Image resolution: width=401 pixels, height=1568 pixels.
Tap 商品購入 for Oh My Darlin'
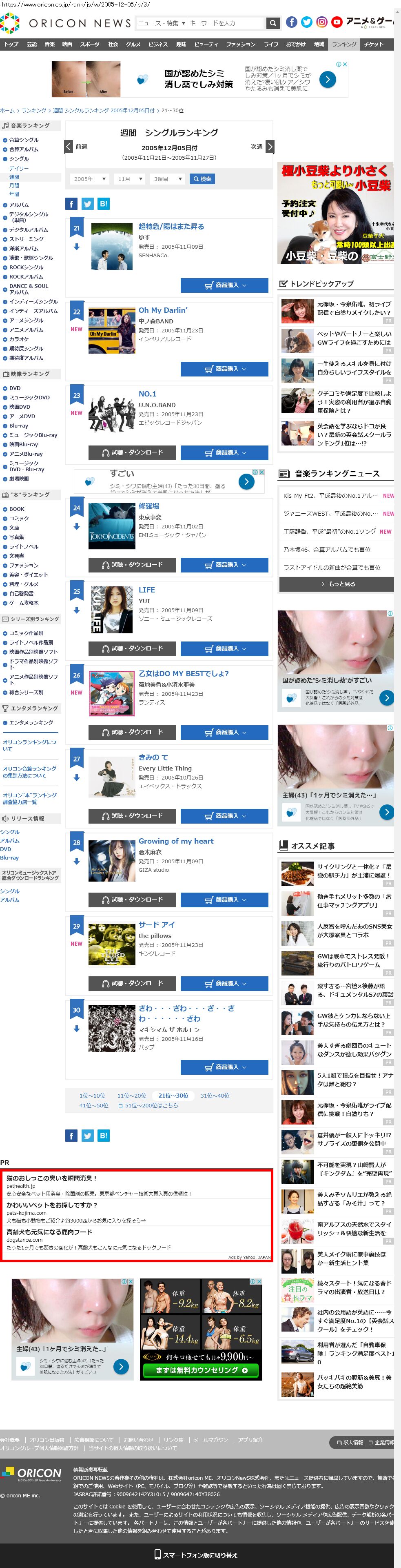coord(224,369)
